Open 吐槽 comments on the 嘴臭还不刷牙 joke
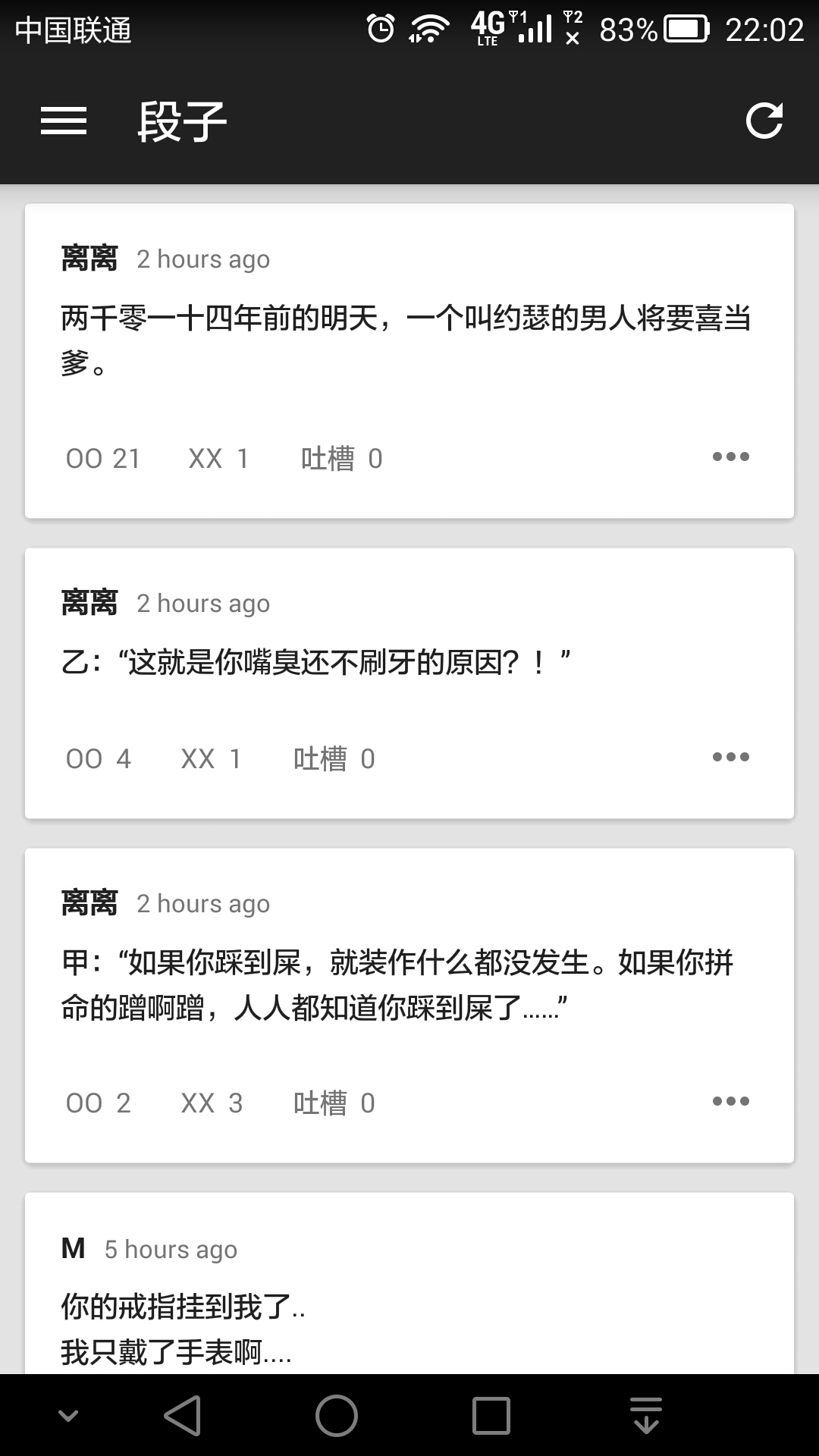The image size is (819, 1456). pos(334,759)
